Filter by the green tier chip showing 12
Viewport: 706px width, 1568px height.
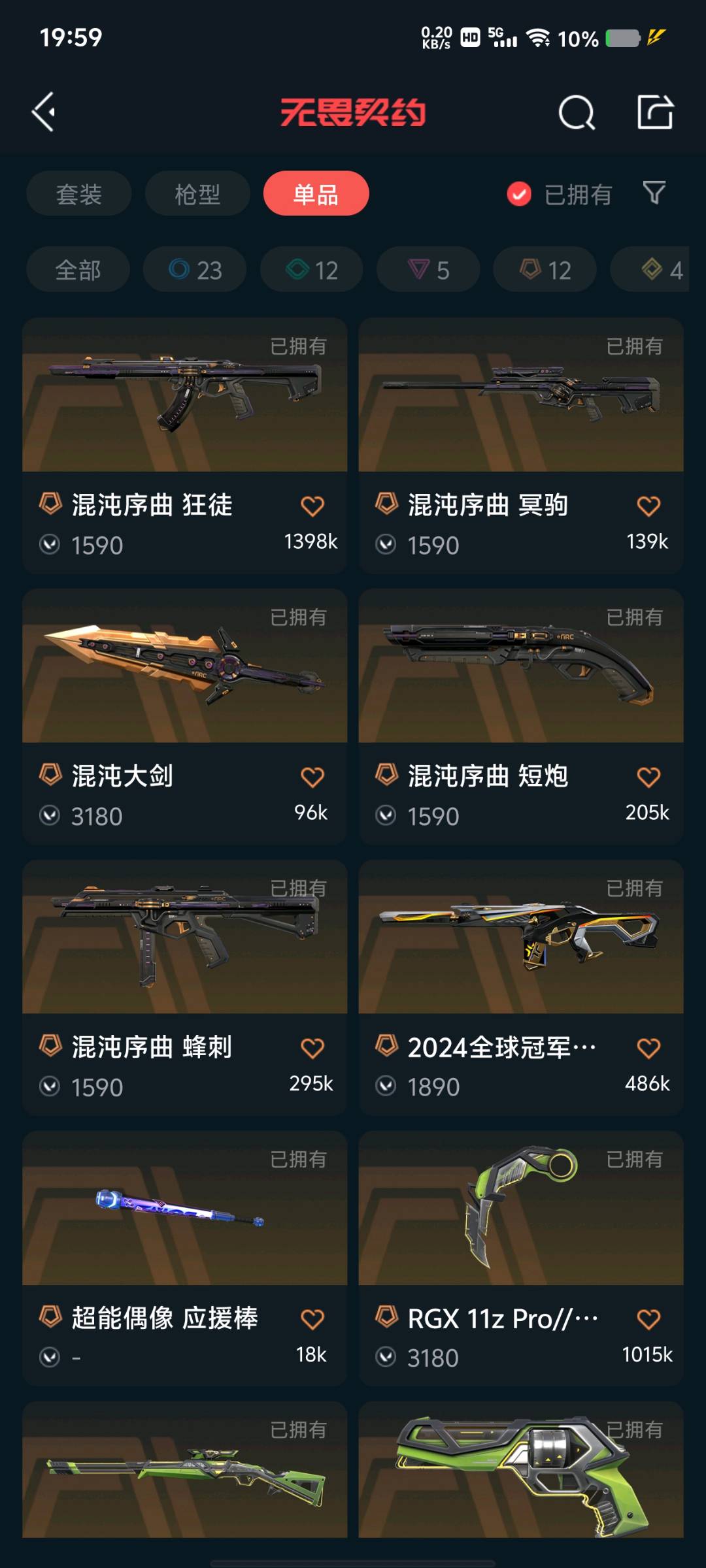(312, 270)
